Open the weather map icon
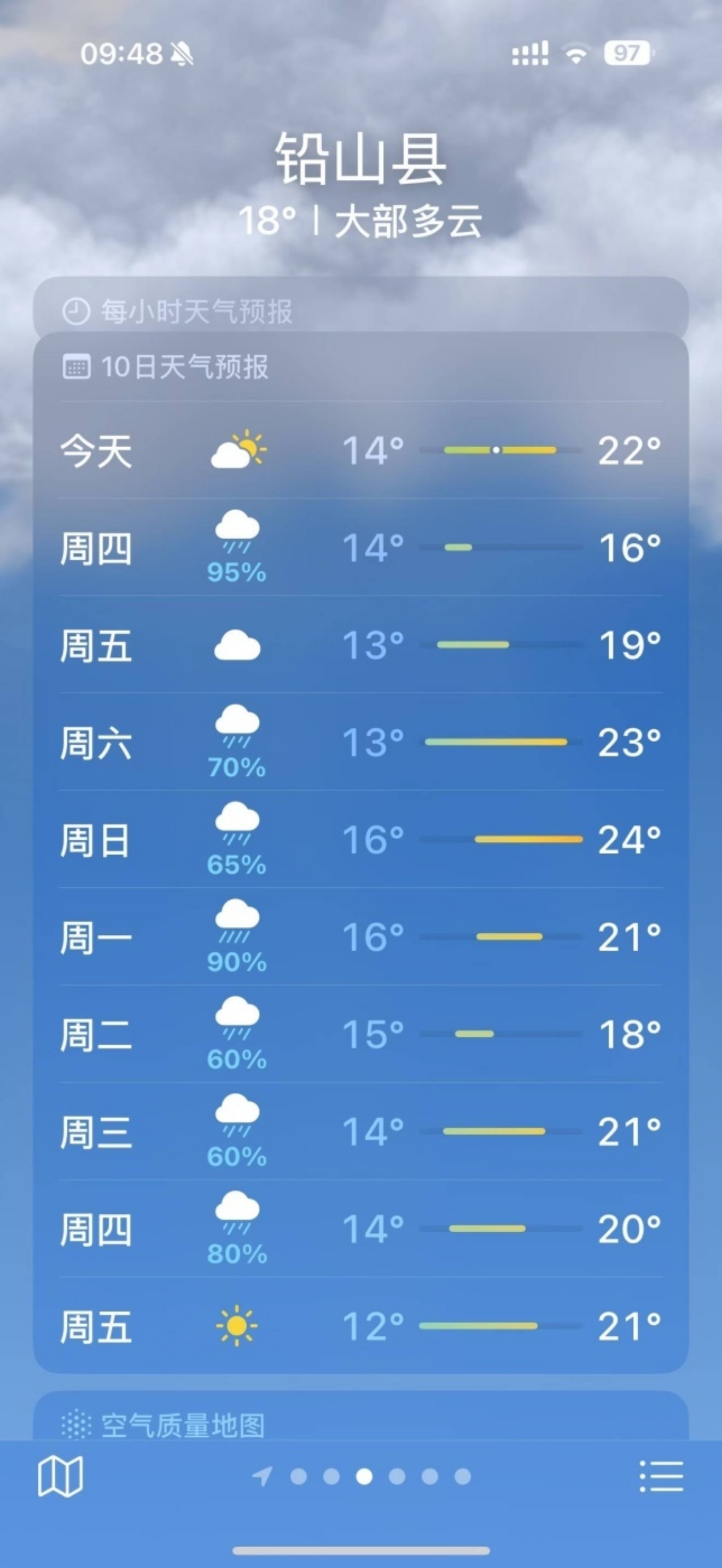Screen dimensions: 722x1568 [x=60, y=1476]
